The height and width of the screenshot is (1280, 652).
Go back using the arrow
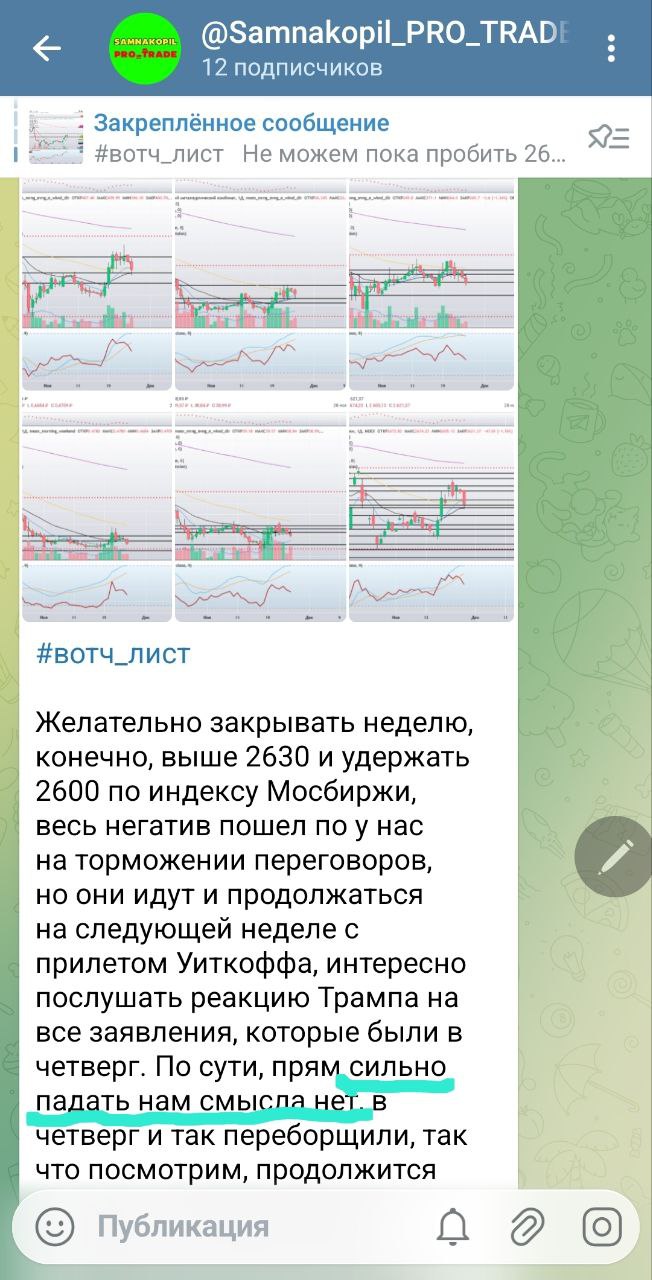click(x=47, y=48)
